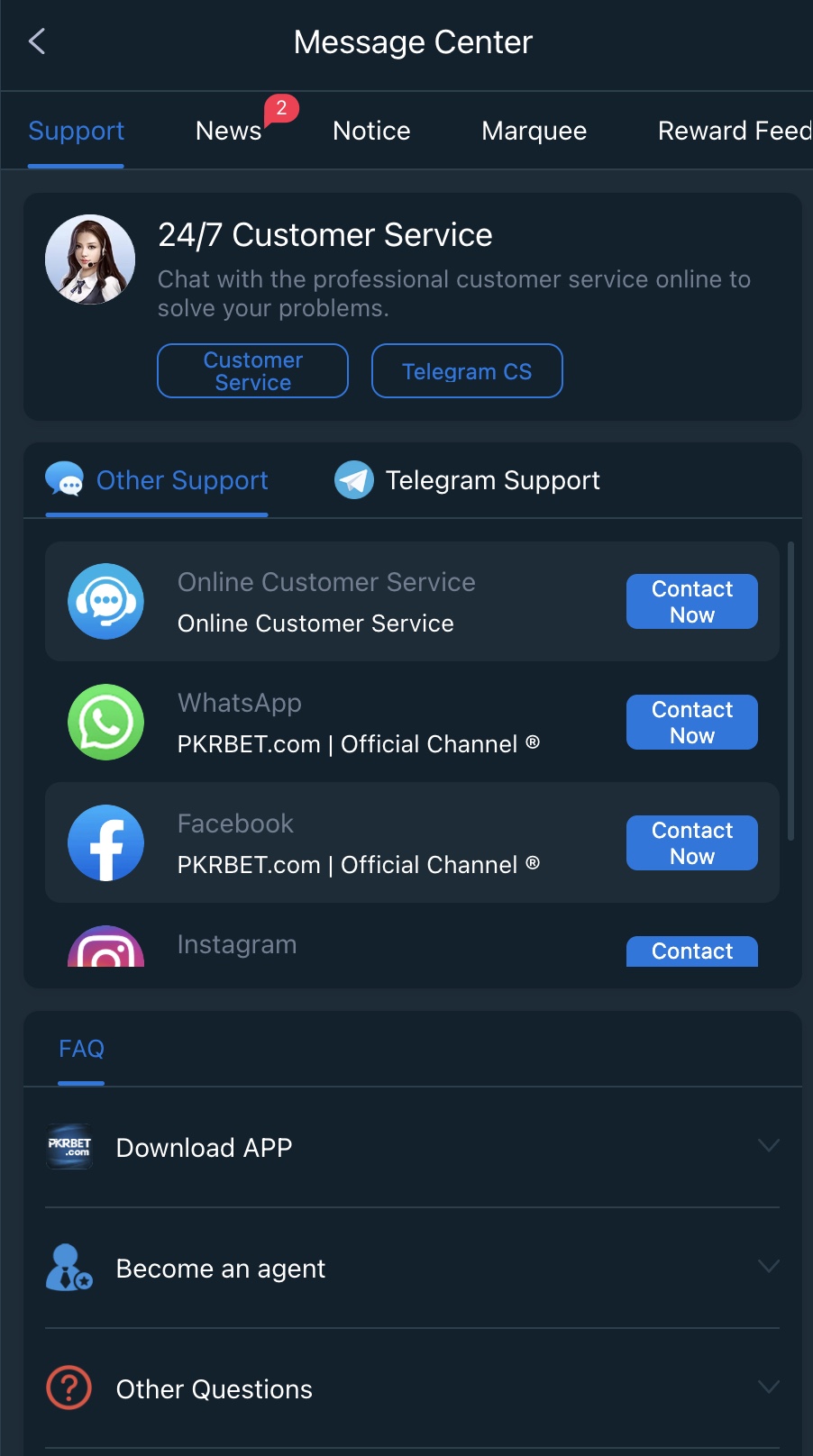
Task: Select the Support tab
Action: tap(77, 132)
